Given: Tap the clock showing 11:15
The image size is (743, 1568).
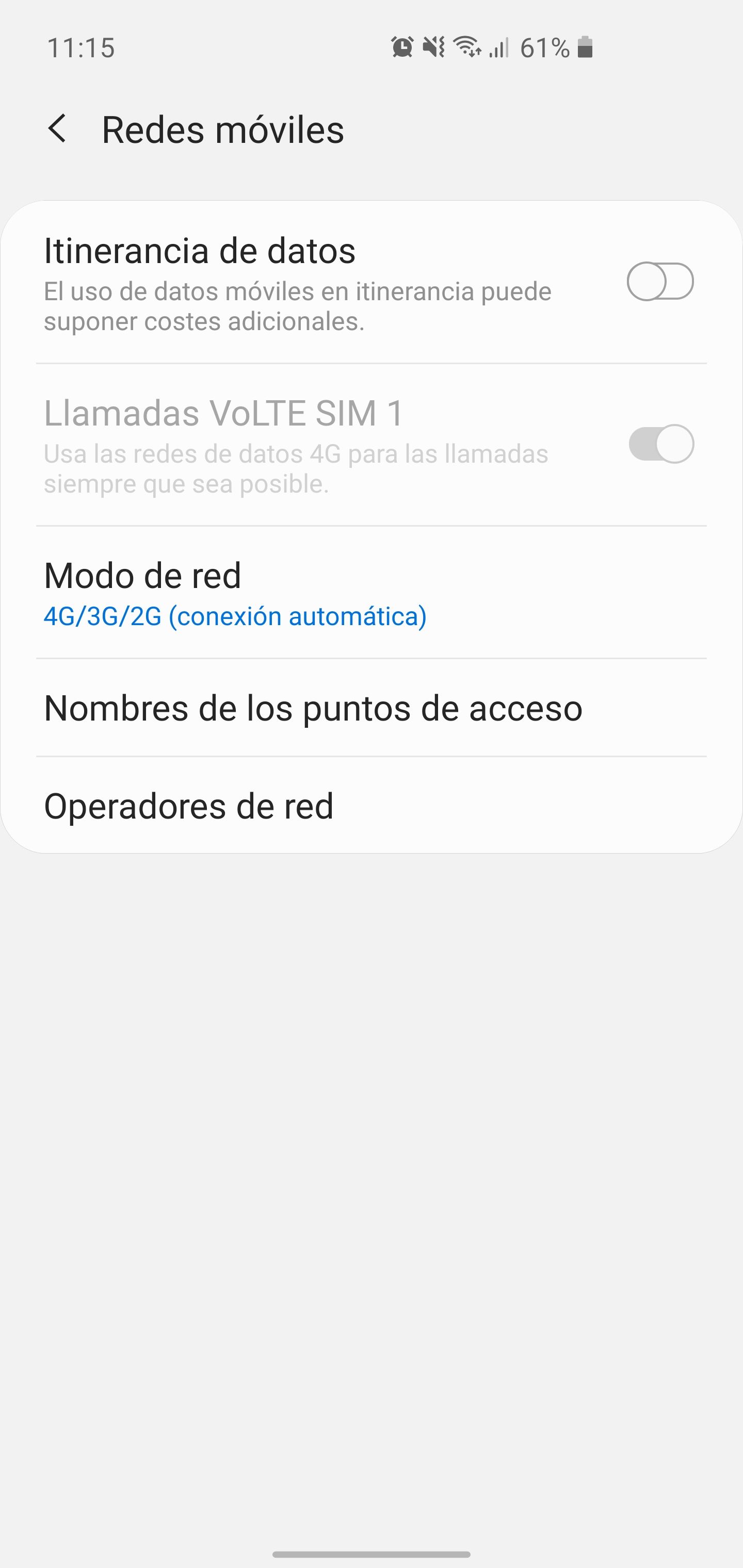Looking at the screenshot, I should (82, 48).
